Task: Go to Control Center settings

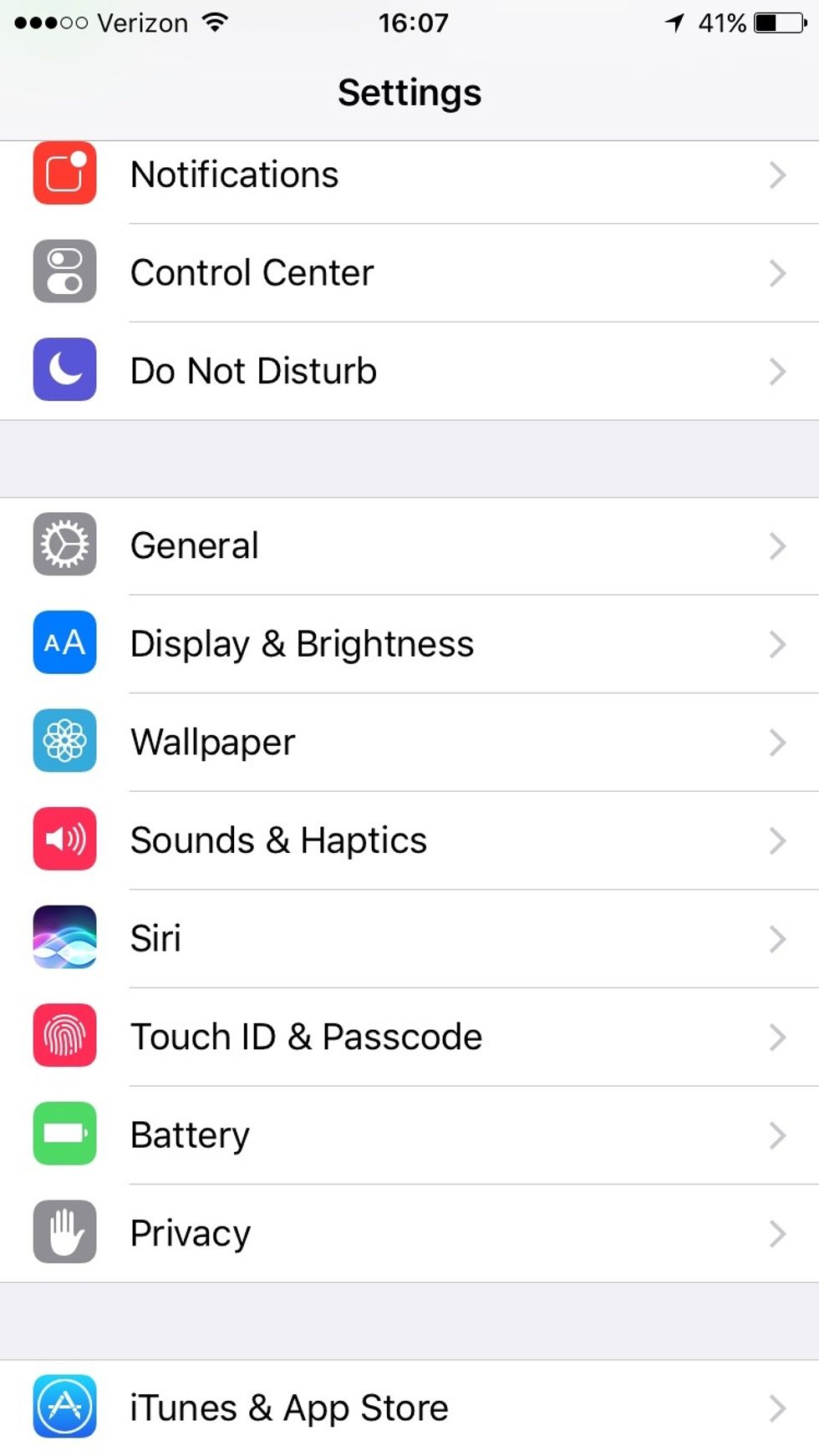Action: (409, 273)
